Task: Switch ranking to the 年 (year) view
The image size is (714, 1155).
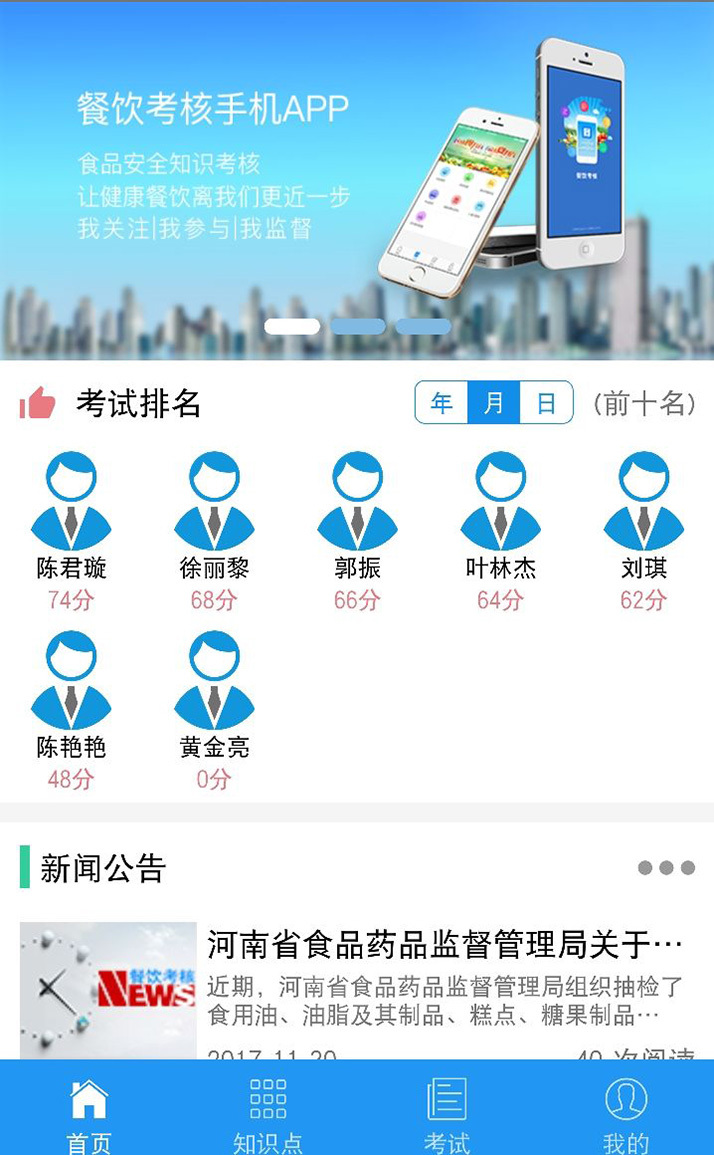Action: [x=442, y=403]
